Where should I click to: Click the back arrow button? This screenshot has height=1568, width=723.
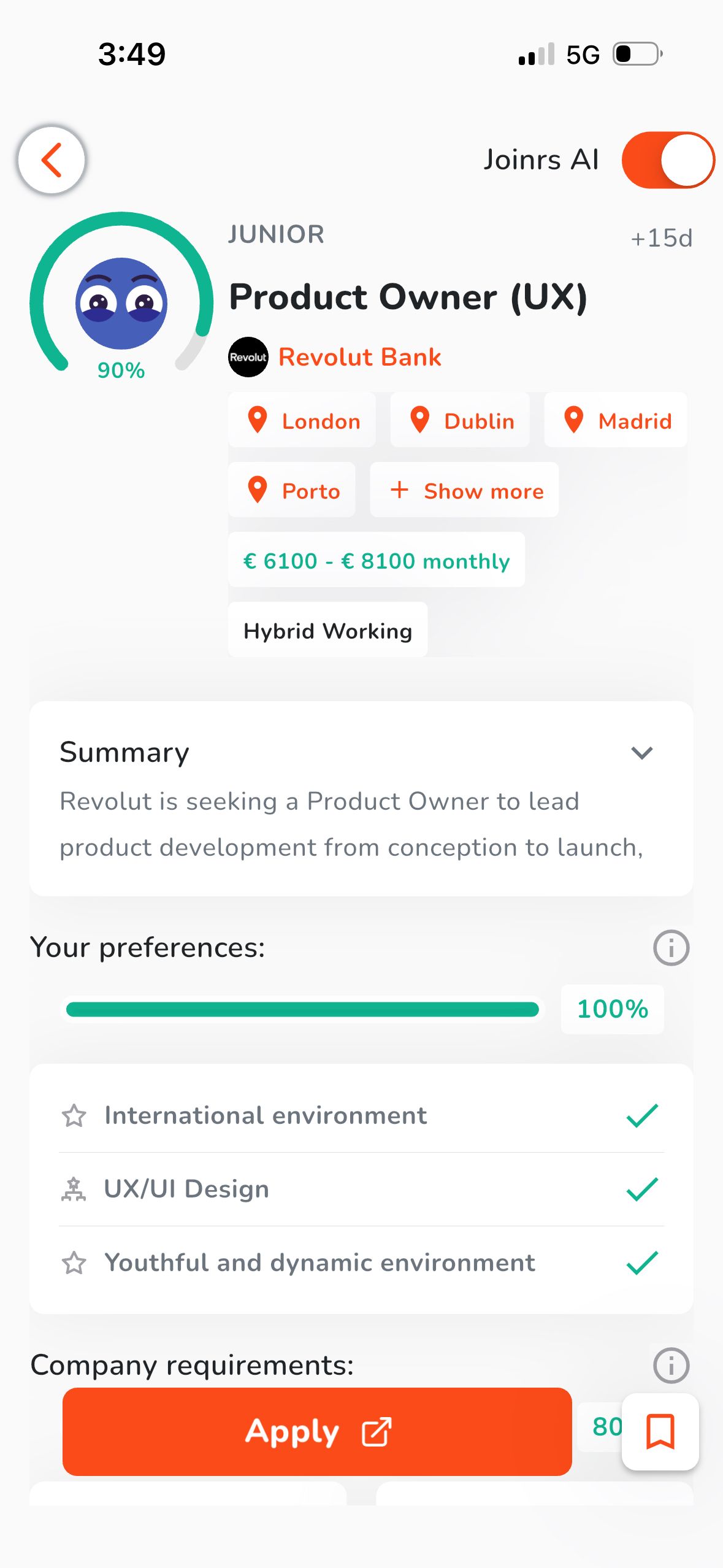pyautogui.click(x=52, y=159)
